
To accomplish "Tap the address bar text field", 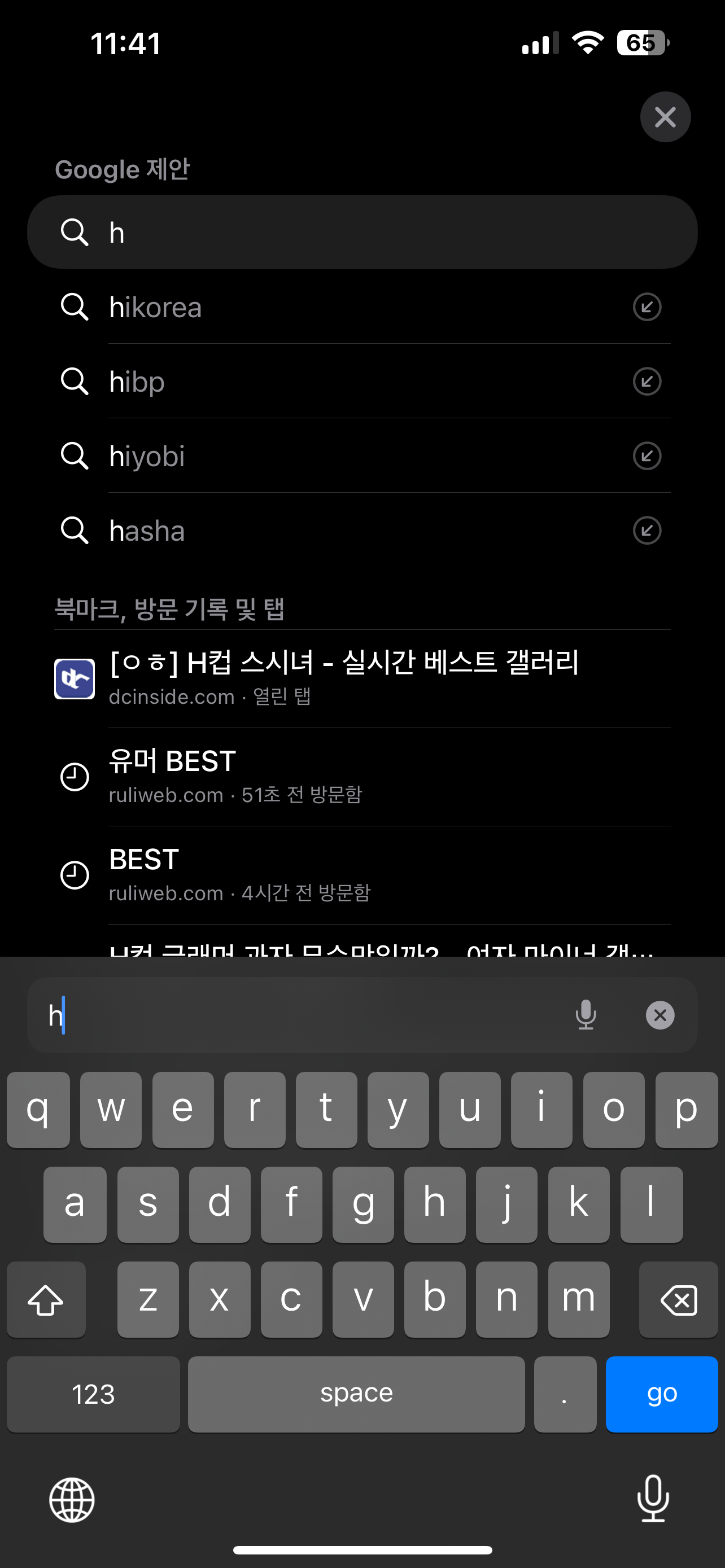I will (x=298, y=1015).
